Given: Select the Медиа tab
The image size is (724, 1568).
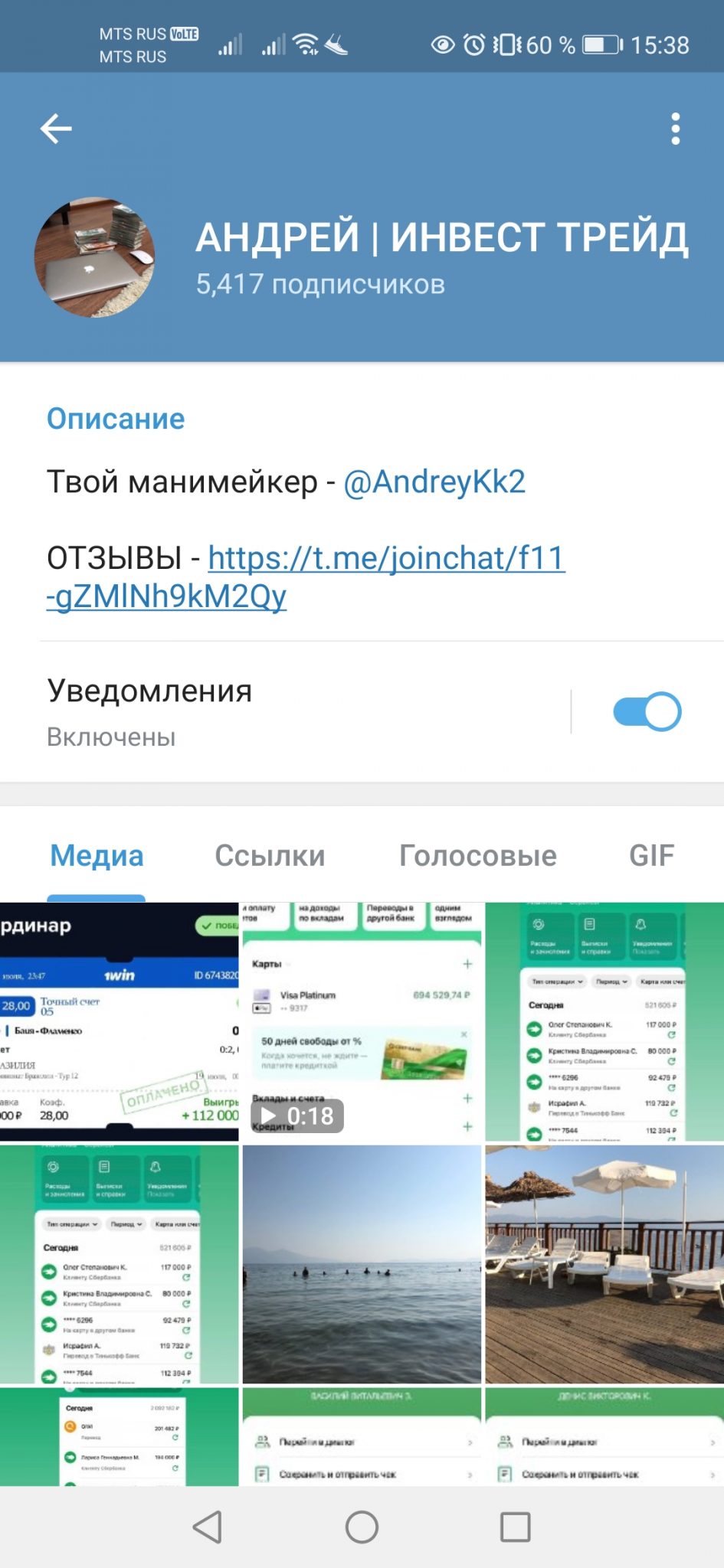Looking at the screenshot, I should (x=97, y=856).
